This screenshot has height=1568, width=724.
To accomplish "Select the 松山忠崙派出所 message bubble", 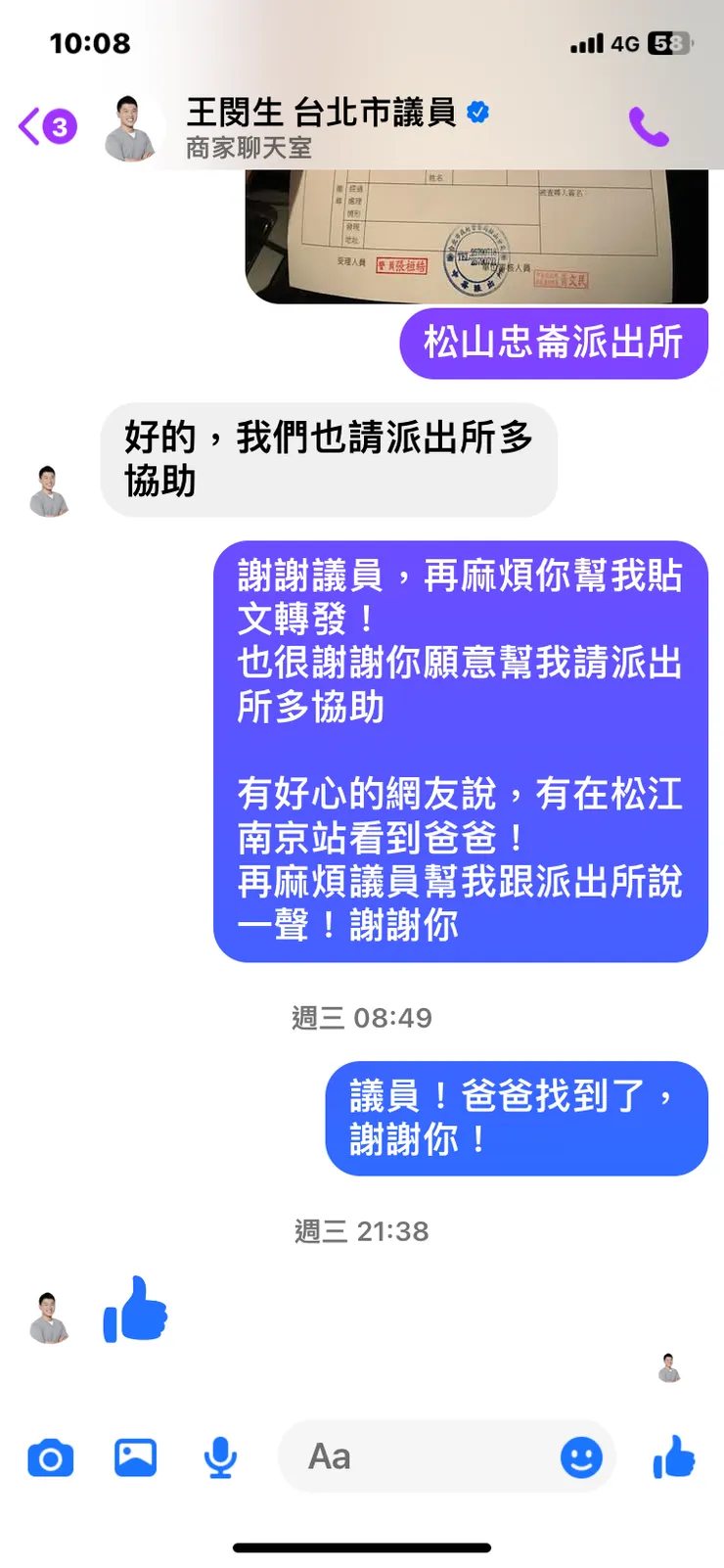I will tap(554, 342).
